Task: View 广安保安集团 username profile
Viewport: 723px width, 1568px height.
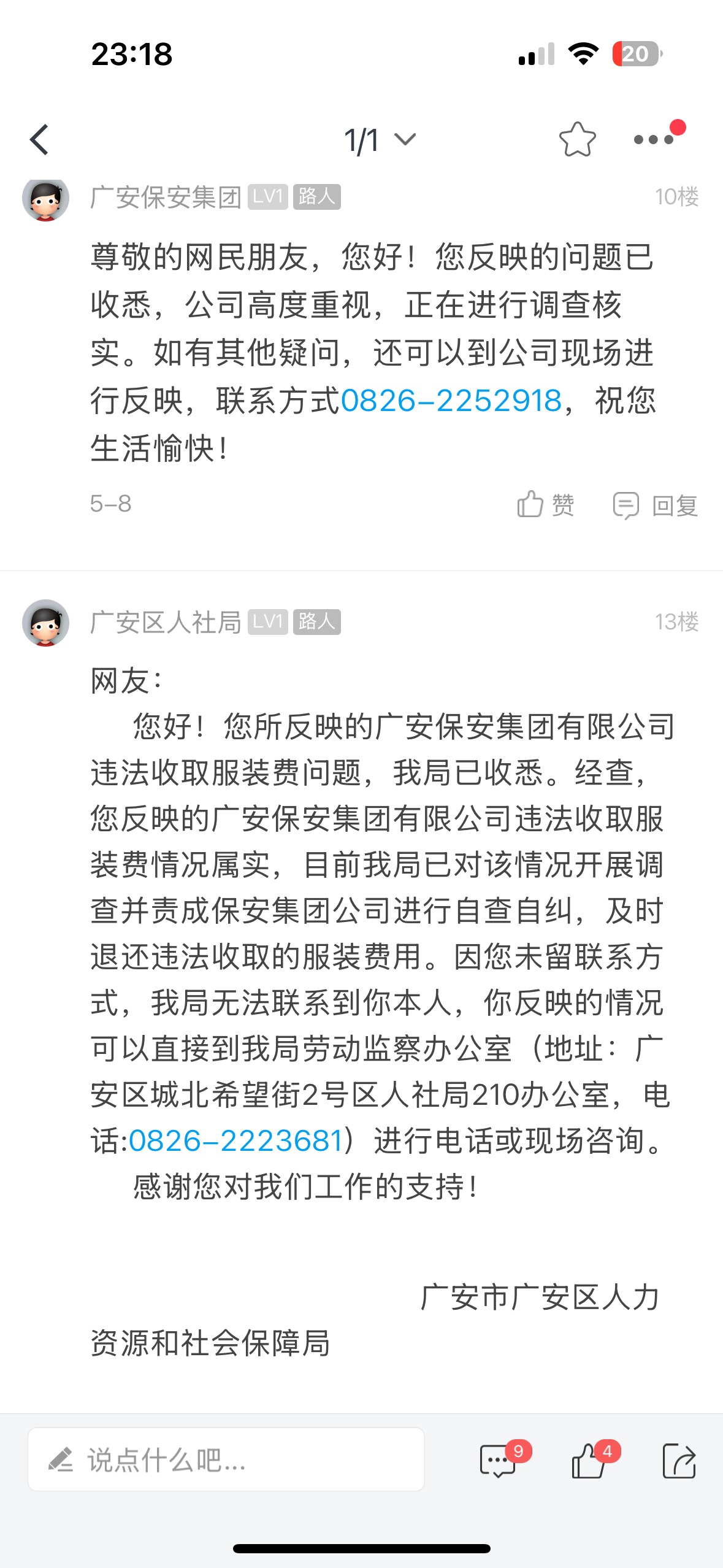Action: click(x=166, y=198)
